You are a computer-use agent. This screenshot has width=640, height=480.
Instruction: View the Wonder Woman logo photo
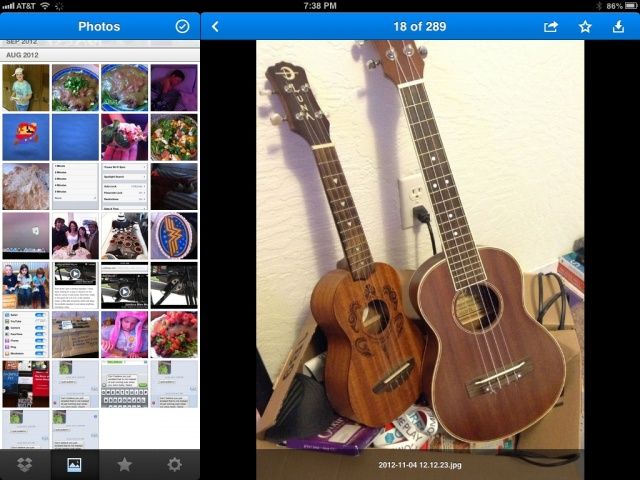coord(174,235)
